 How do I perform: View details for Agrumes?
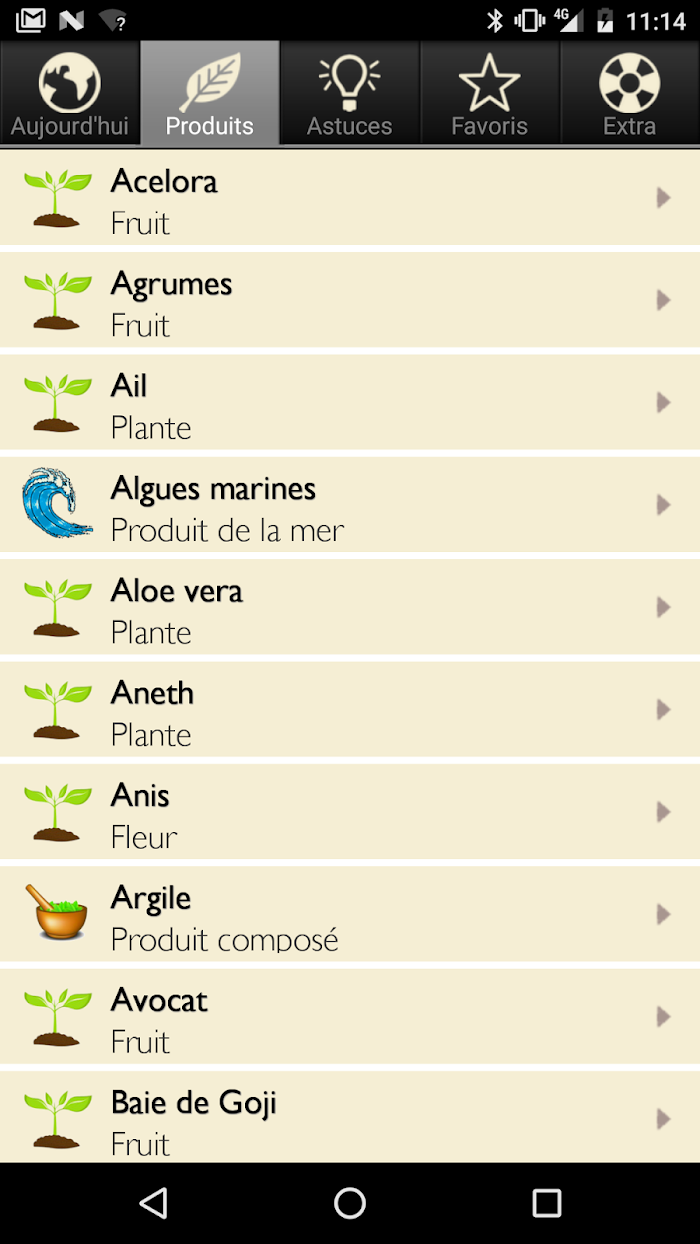(350, 300)
